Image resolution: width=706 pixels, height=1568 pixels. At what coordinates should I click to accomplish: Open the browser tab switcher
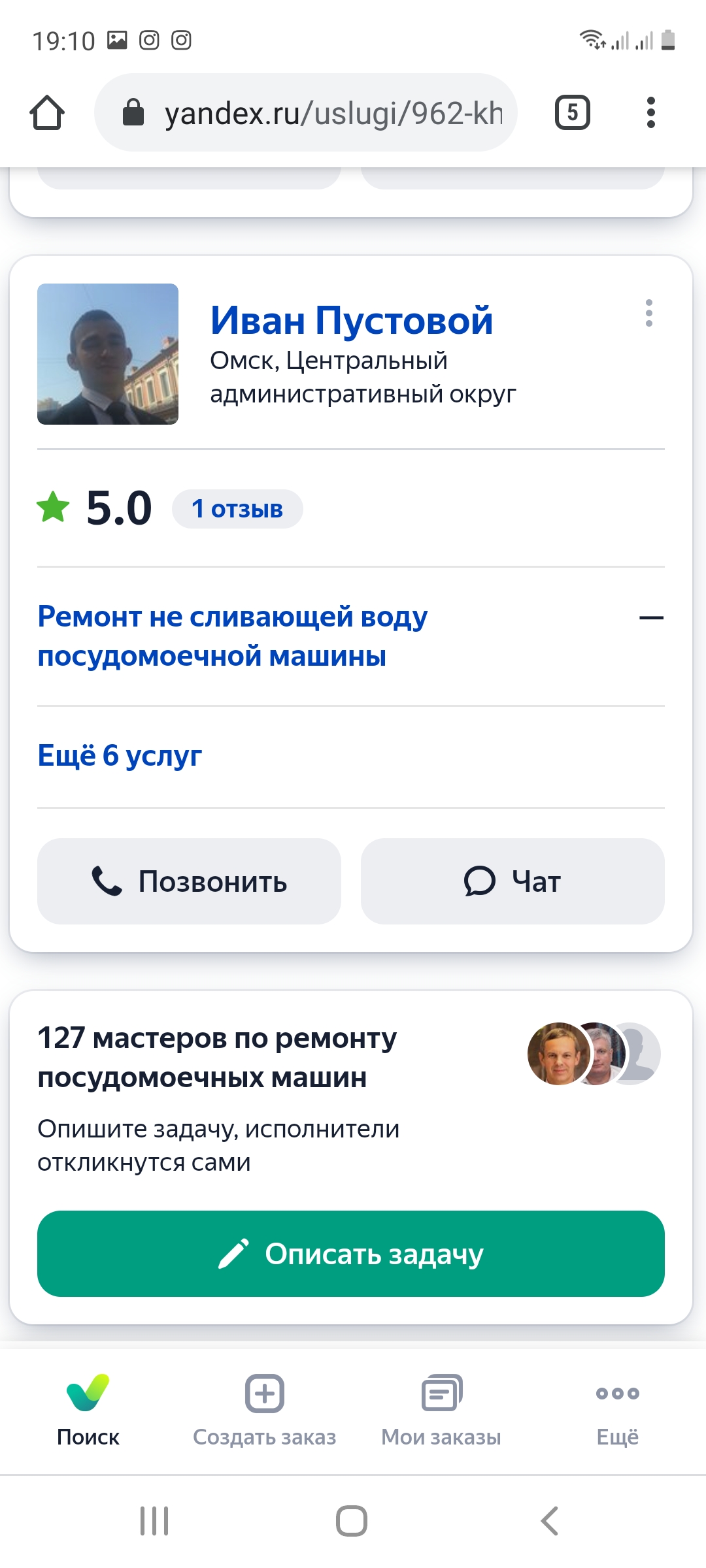click(x=572, y=113)
